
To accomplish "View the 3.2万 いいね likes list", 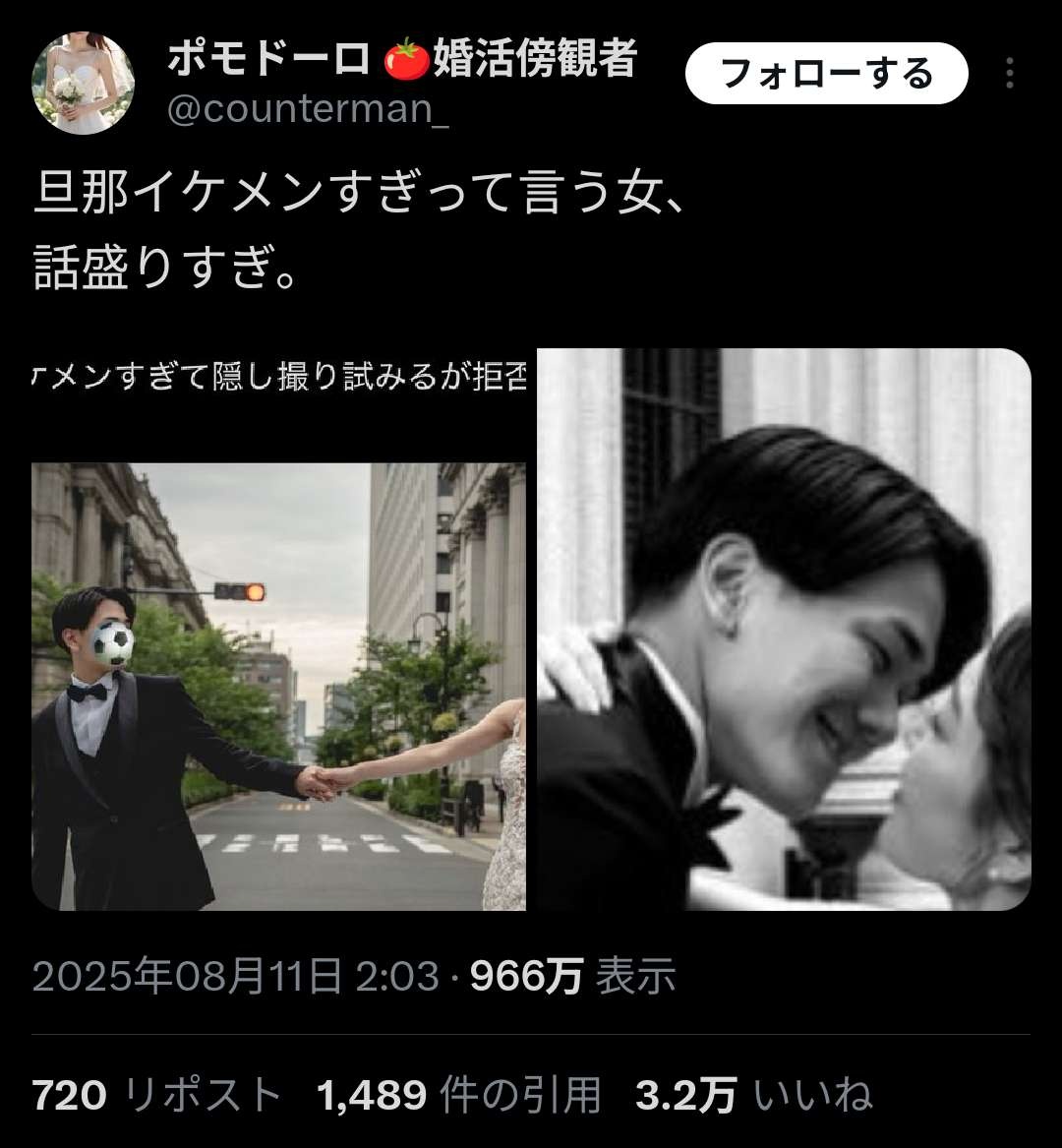I will click(x=753, y=1095).
